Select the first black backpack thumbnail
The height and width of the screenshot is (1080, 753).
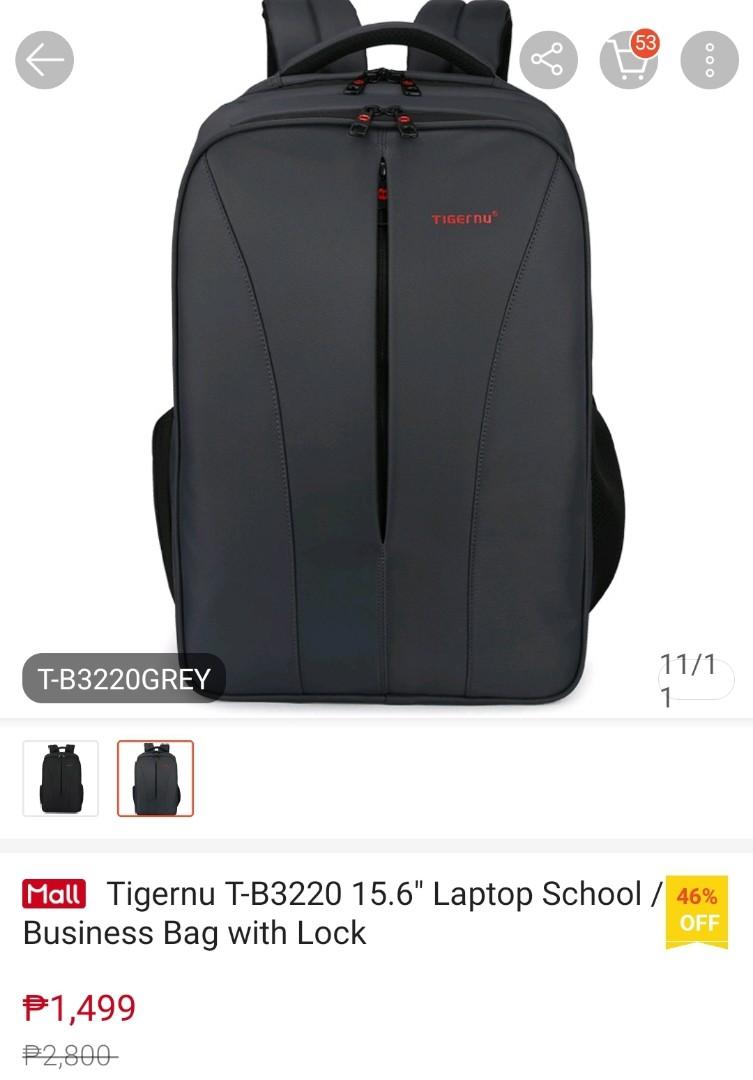(x=62, y=779)
